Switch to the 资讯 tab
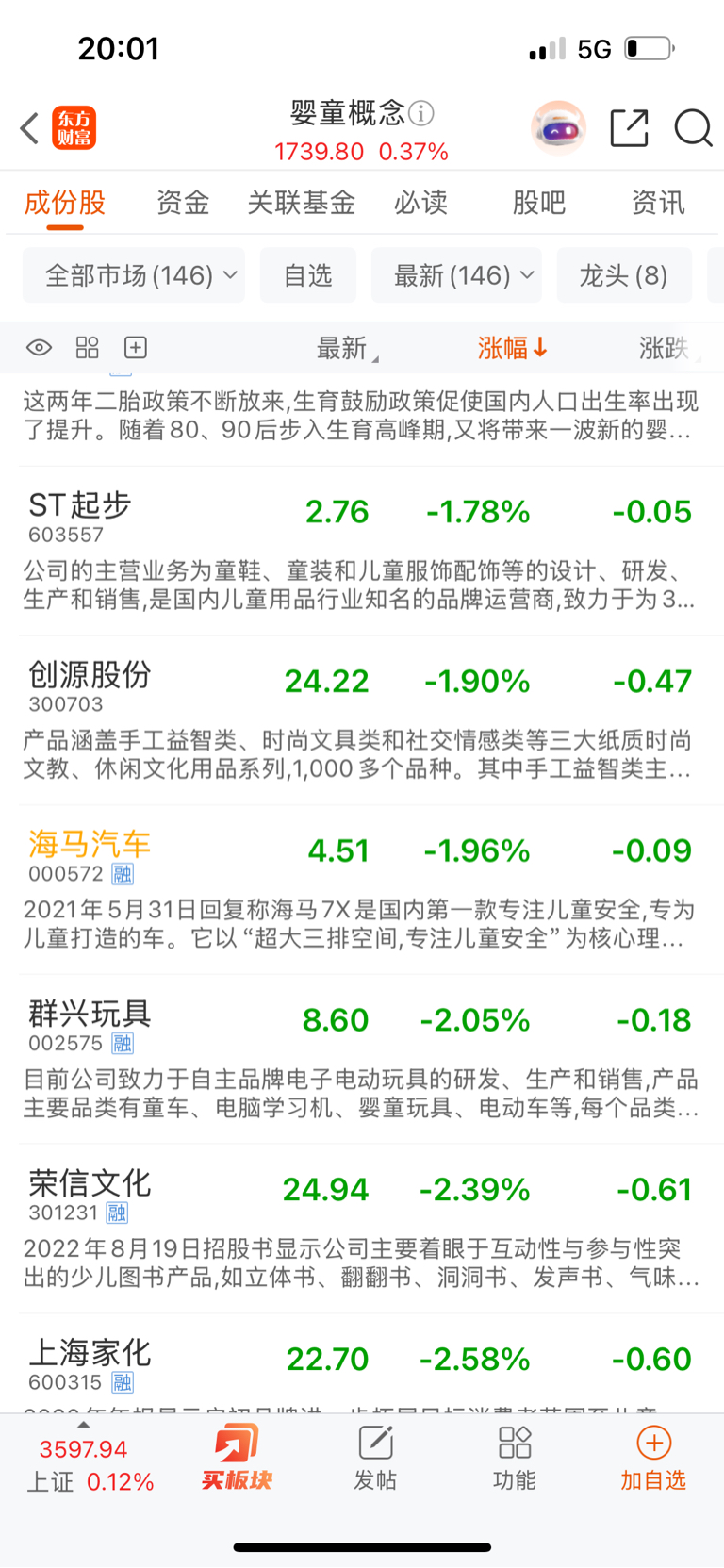This screenshot has height=1568, width=724. [x=658, y=203]
